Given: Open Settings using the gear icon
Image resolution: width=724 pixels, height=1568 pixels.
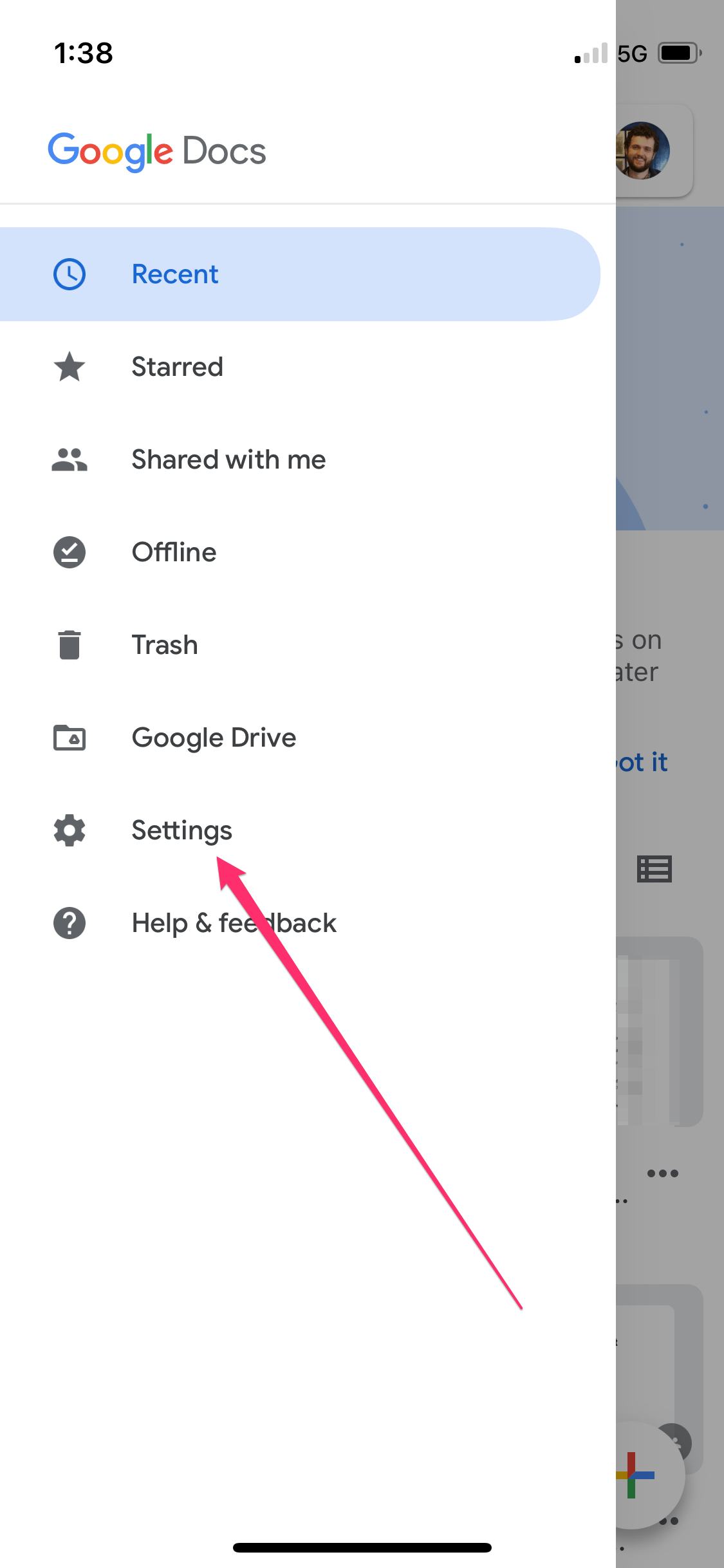Looking at the screenshot, I should (70, 830).
